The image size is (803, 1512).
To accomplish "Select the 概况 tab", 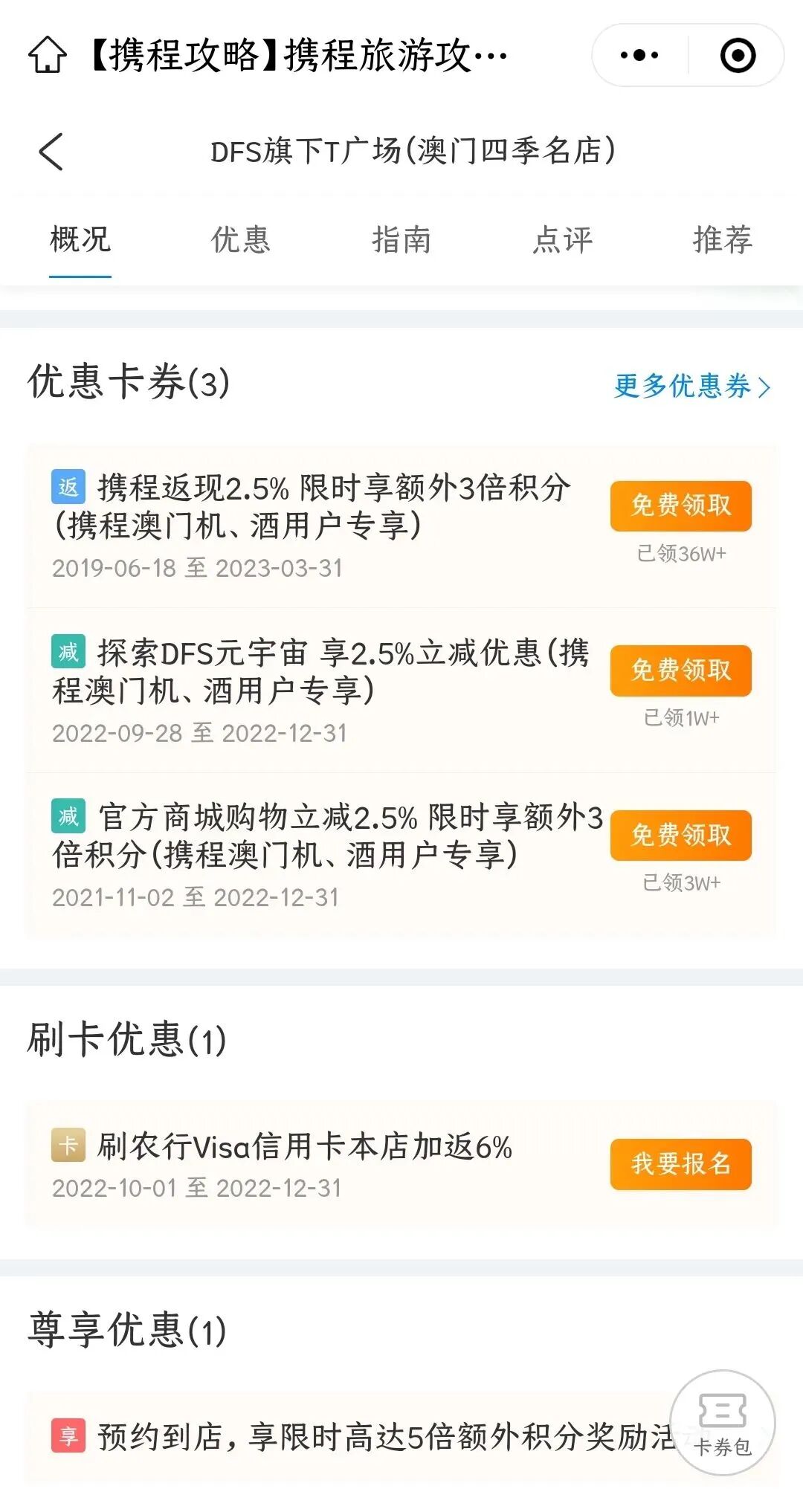I will tap(80, 239).
